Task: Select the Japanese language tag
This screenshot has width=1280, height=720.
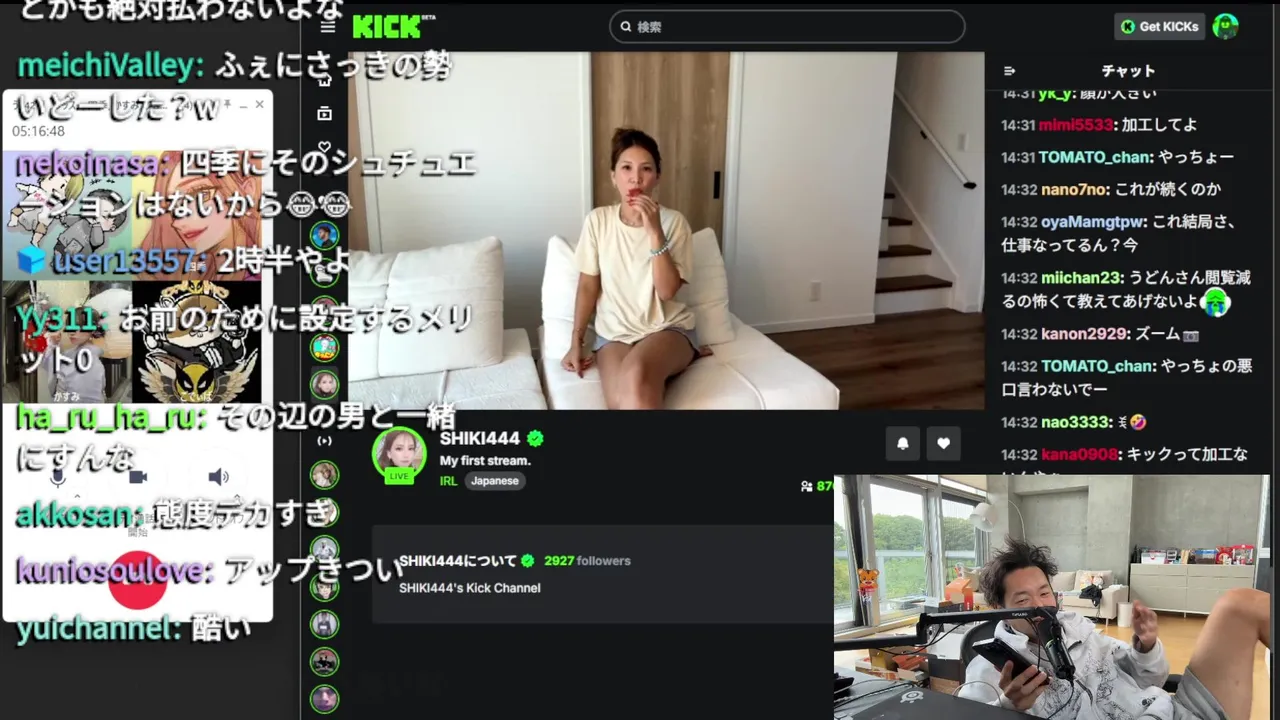Action: (495, 481)
